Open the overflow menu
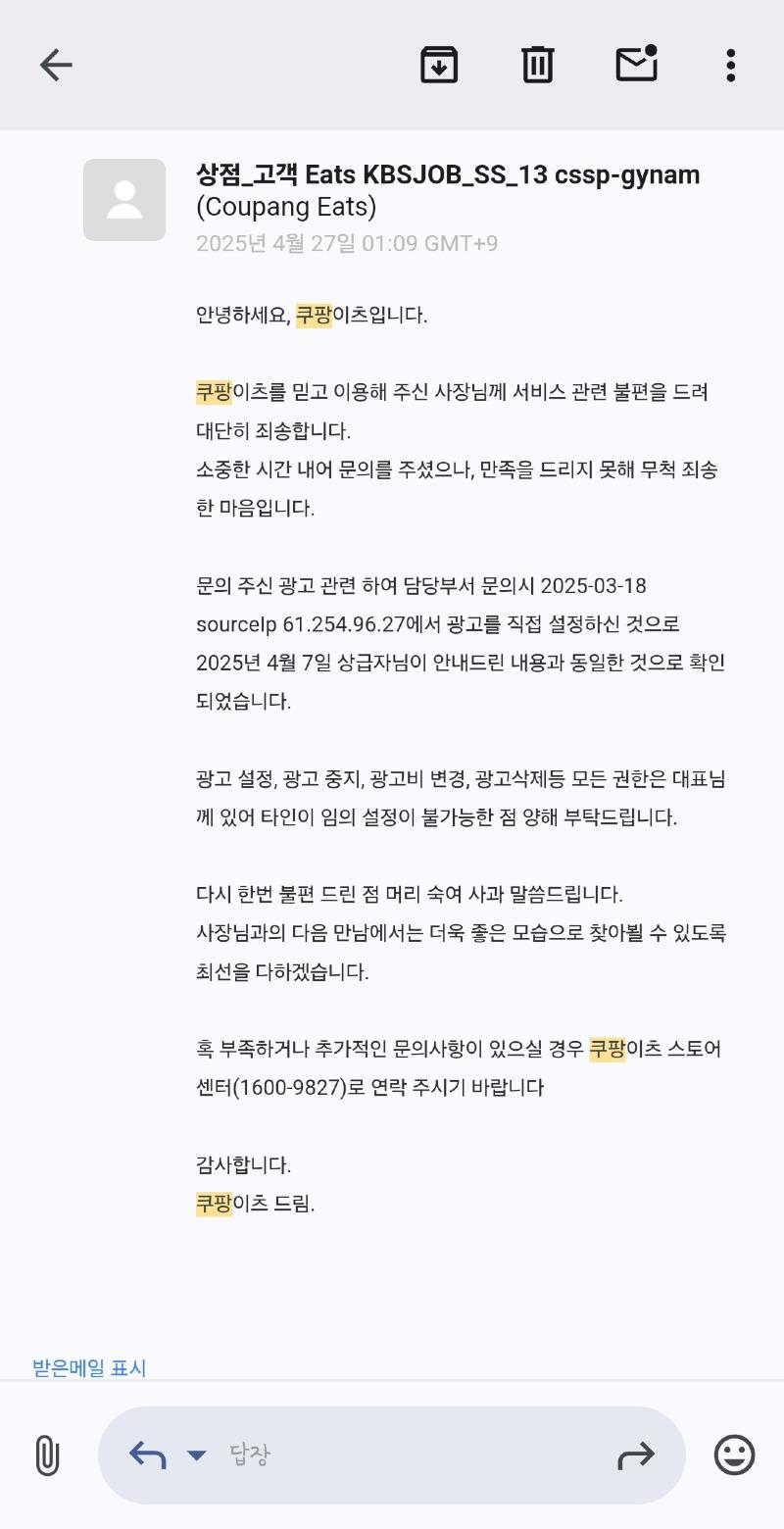Screen dimensions: 784x1529 [x=730, y=66]
